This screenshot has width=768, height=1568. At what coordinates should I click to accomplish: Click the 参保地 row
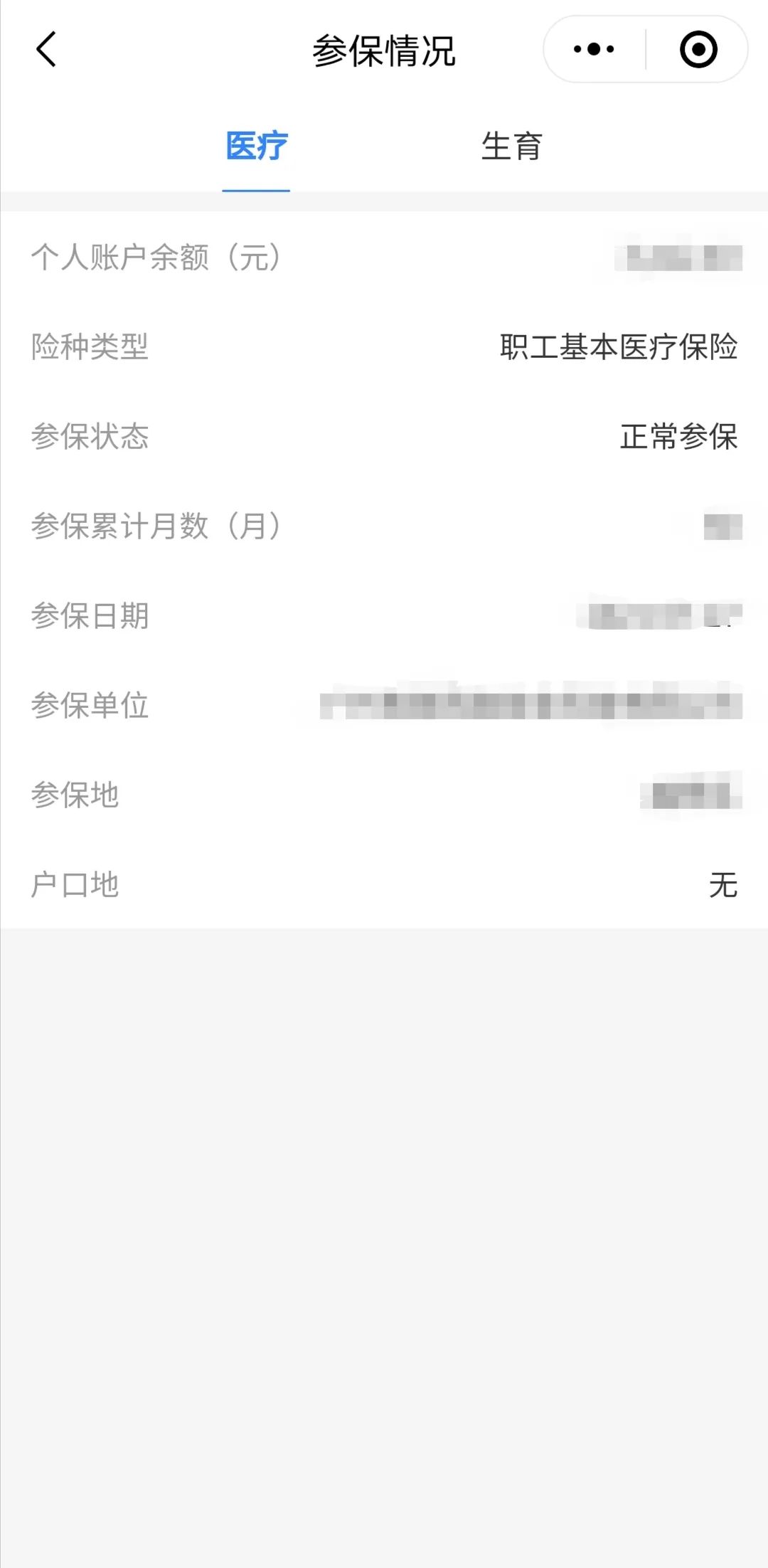coord(75,797)
